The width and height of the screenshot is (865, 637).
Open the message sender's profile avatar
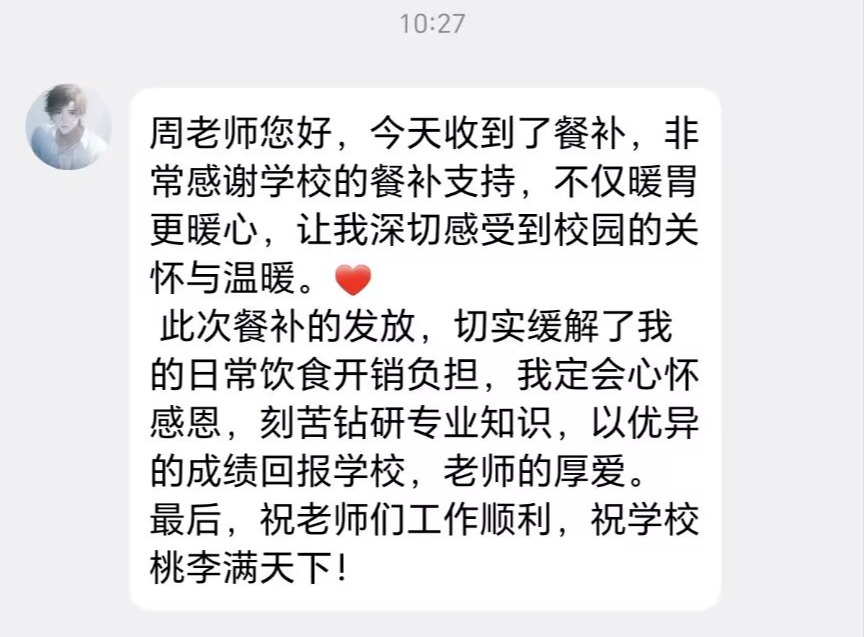point(68,127)
